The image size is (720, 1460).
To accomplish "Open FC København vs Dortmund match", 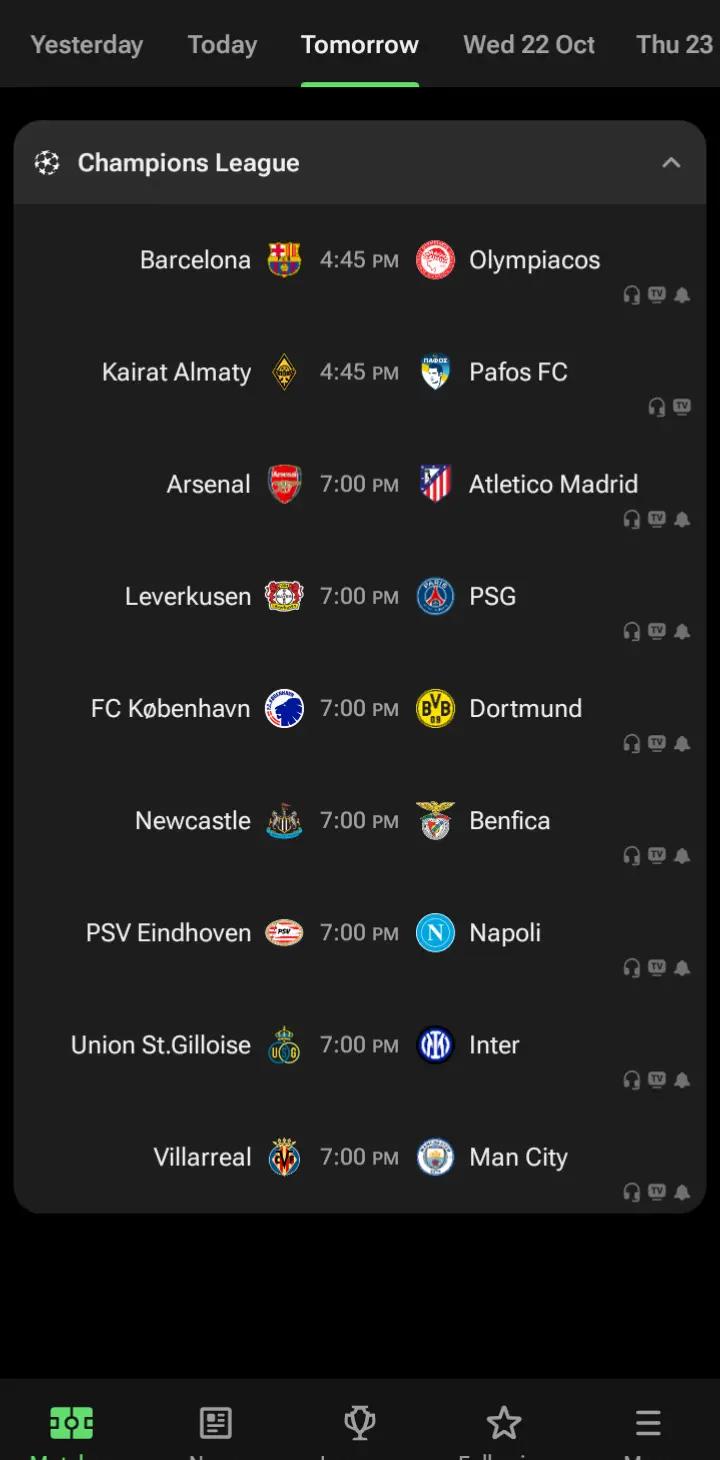I will 359,709.
